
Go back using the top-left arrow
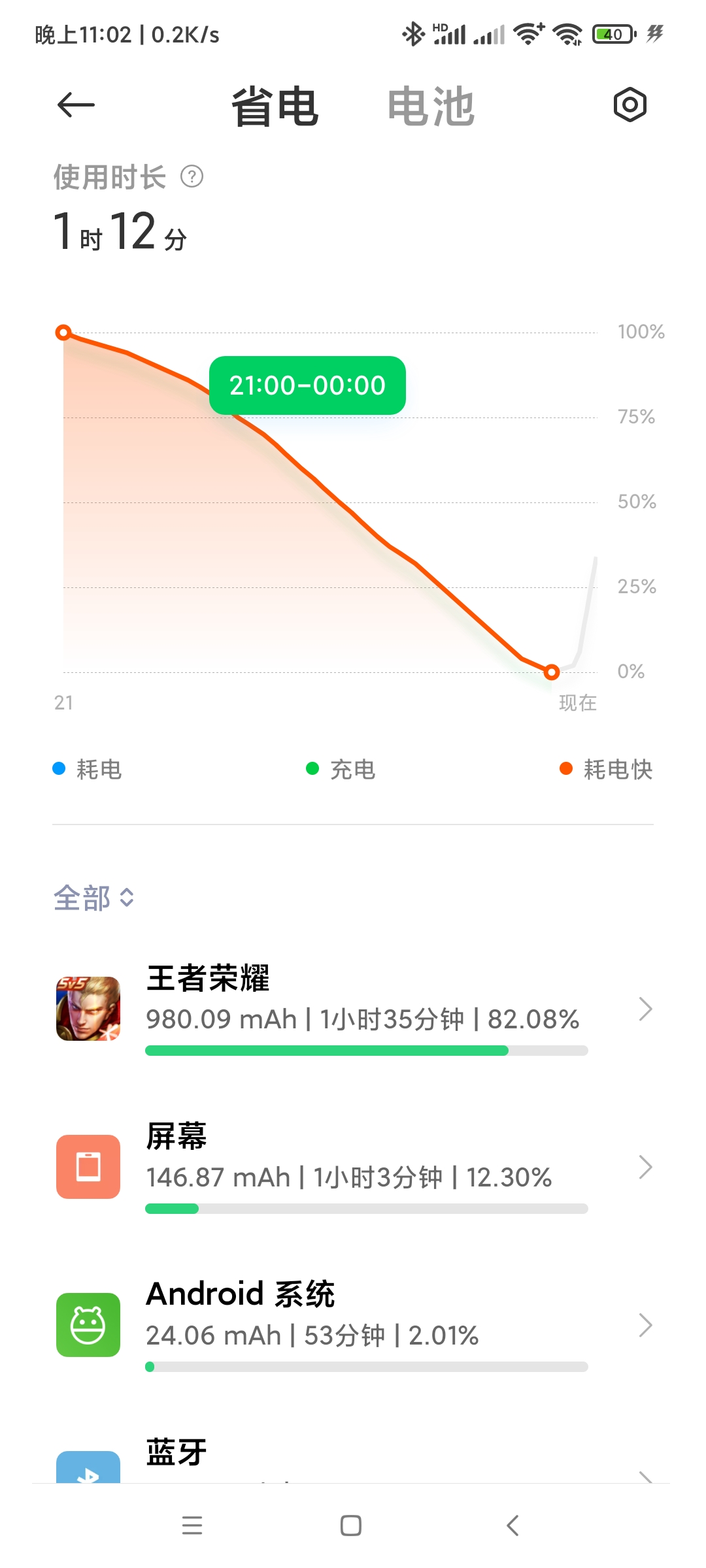click(x=76, y=105)
